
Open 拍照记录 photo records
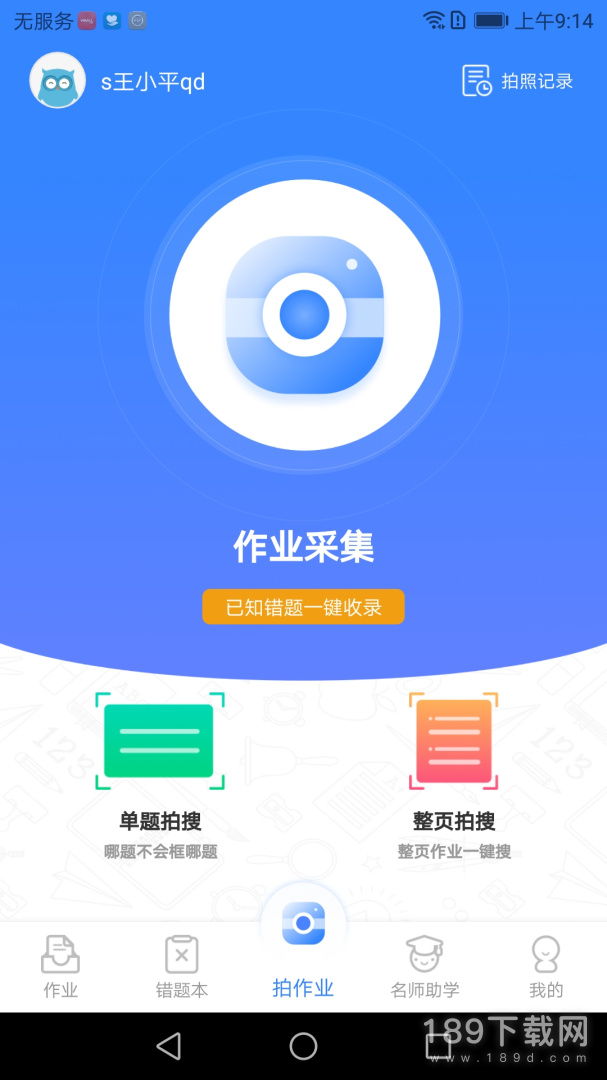[x=518, y=81]
